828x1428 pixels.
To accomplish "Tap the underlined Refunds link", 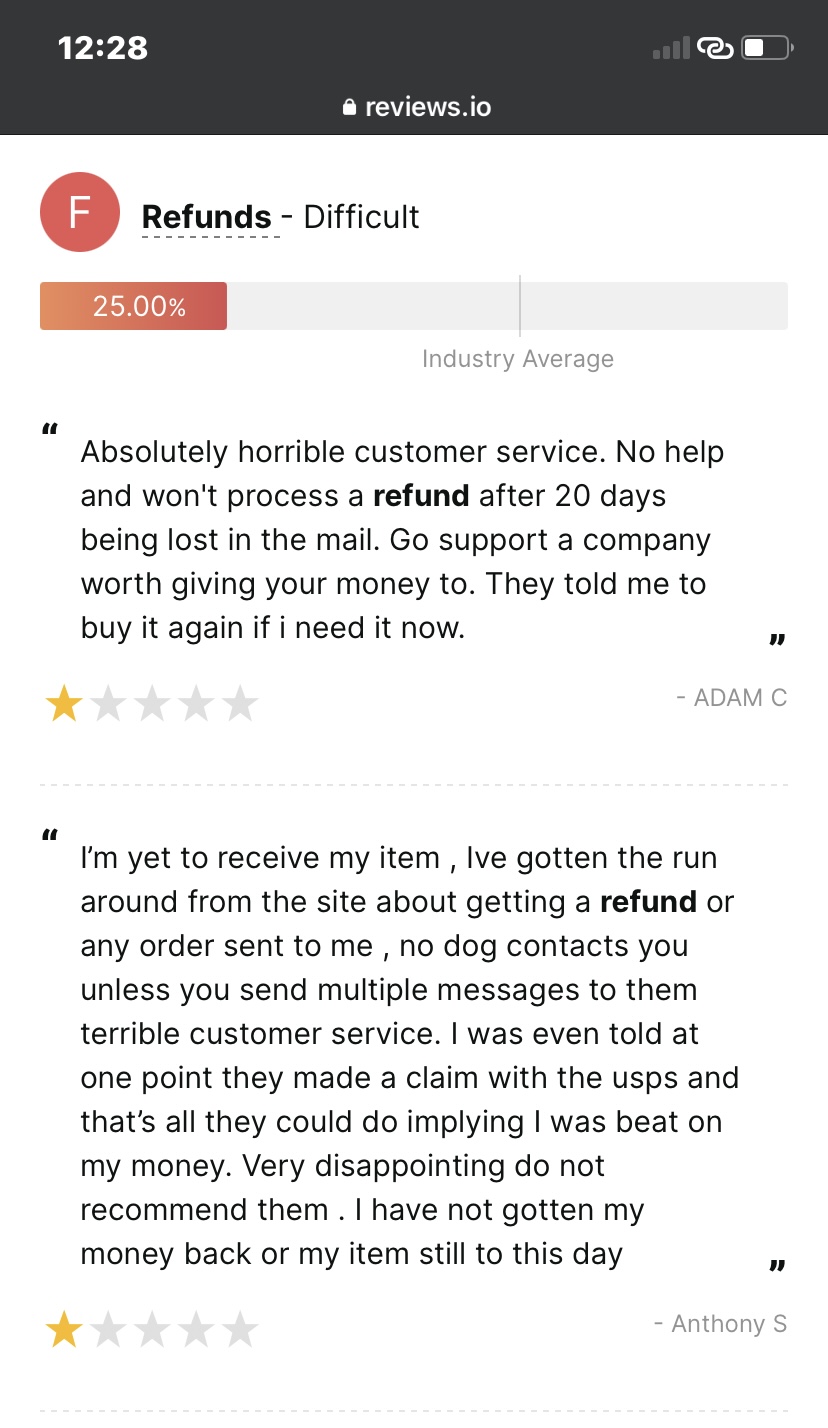I will [207, 217].
